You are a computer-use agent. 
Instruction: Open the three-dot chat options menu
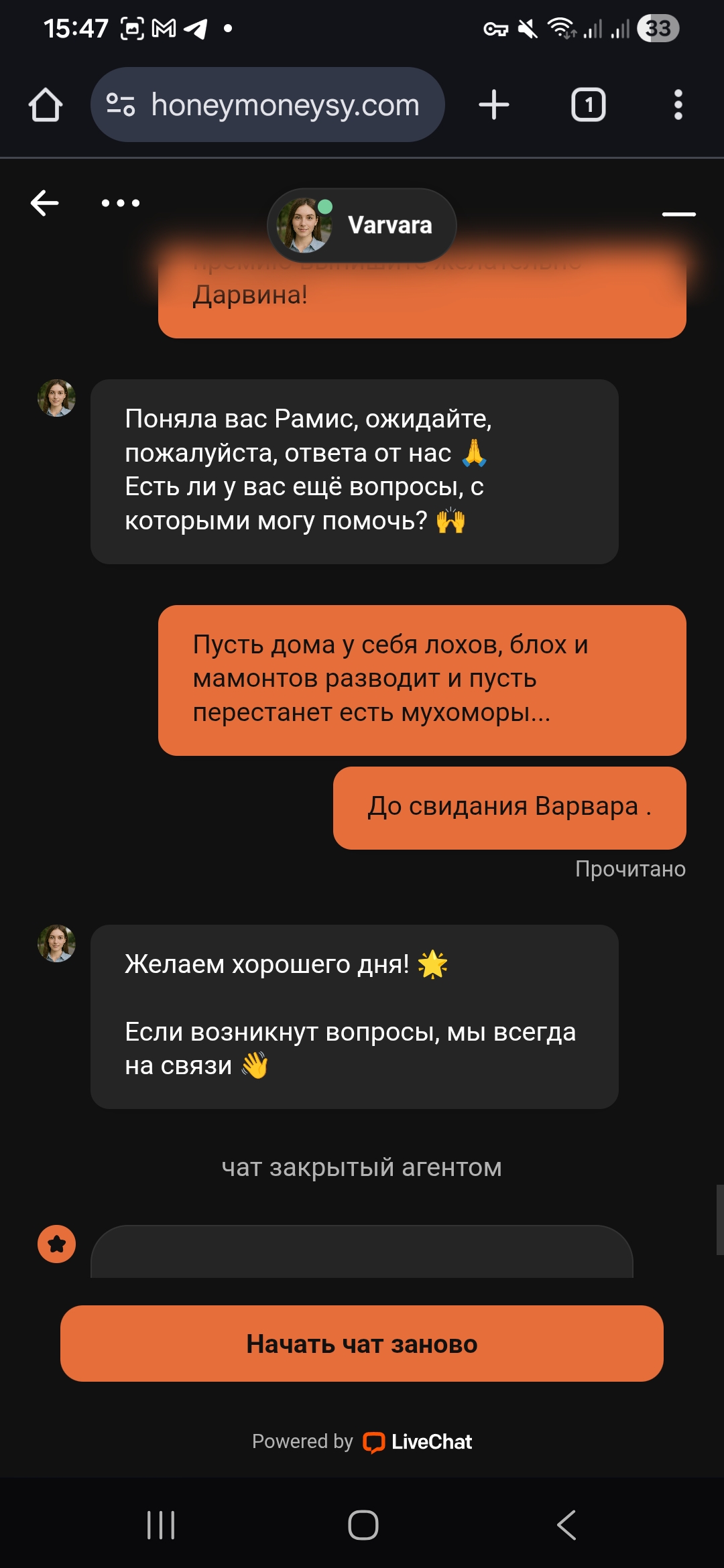coord(121,203)
